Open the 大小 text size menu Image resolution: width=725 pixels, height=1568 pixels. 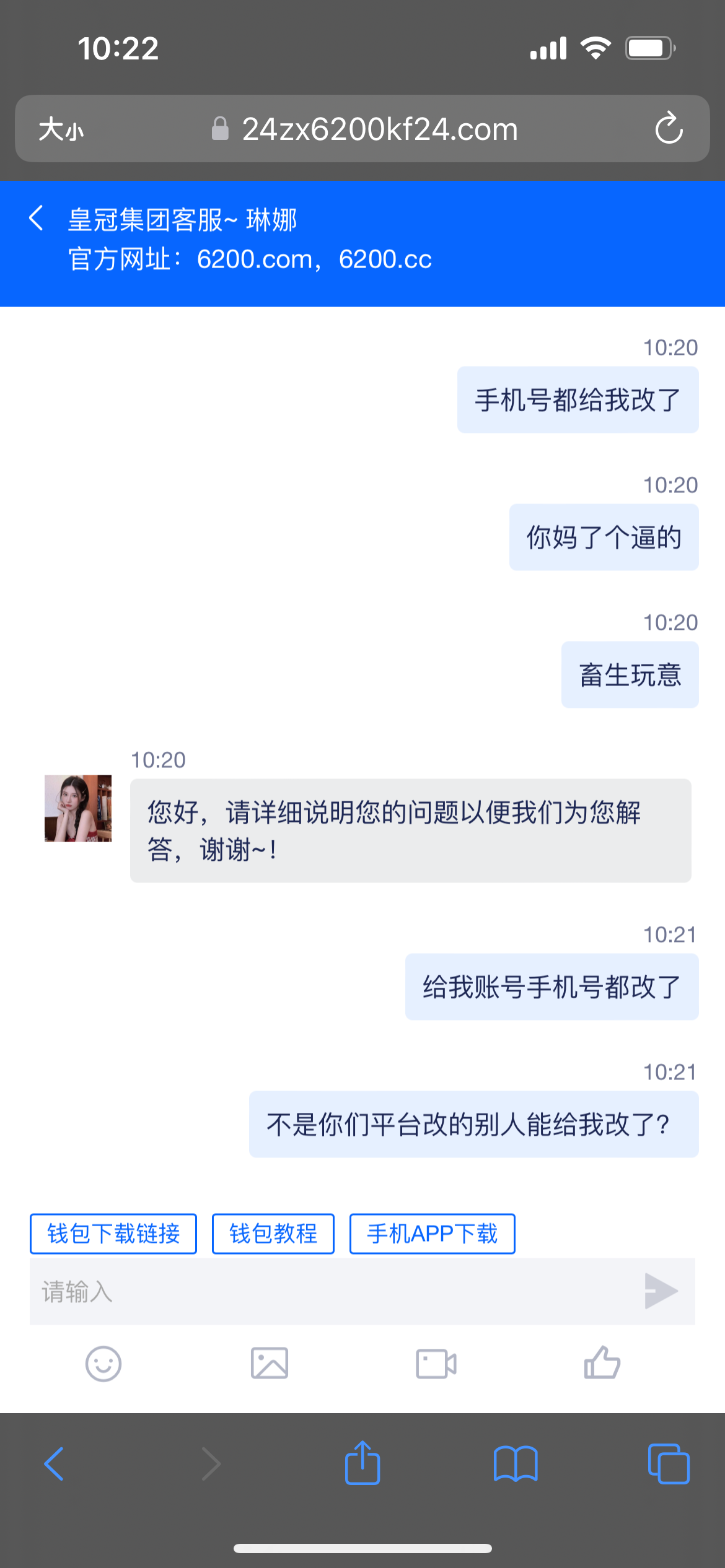(61, 129)
